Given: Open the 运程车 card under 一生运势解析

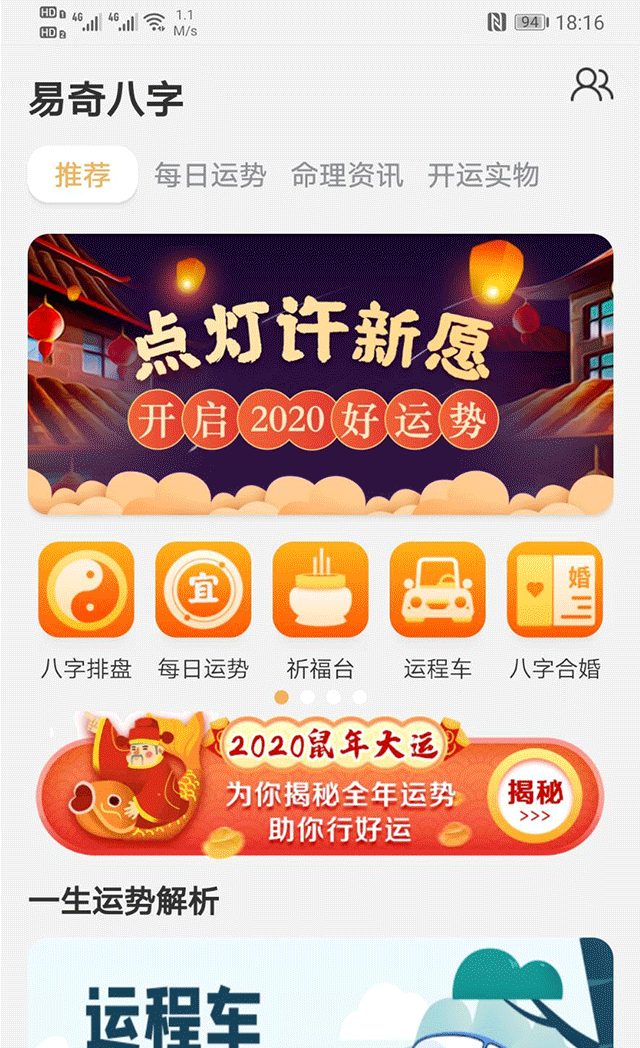Looking at the screenshot, I should (320, 995).
